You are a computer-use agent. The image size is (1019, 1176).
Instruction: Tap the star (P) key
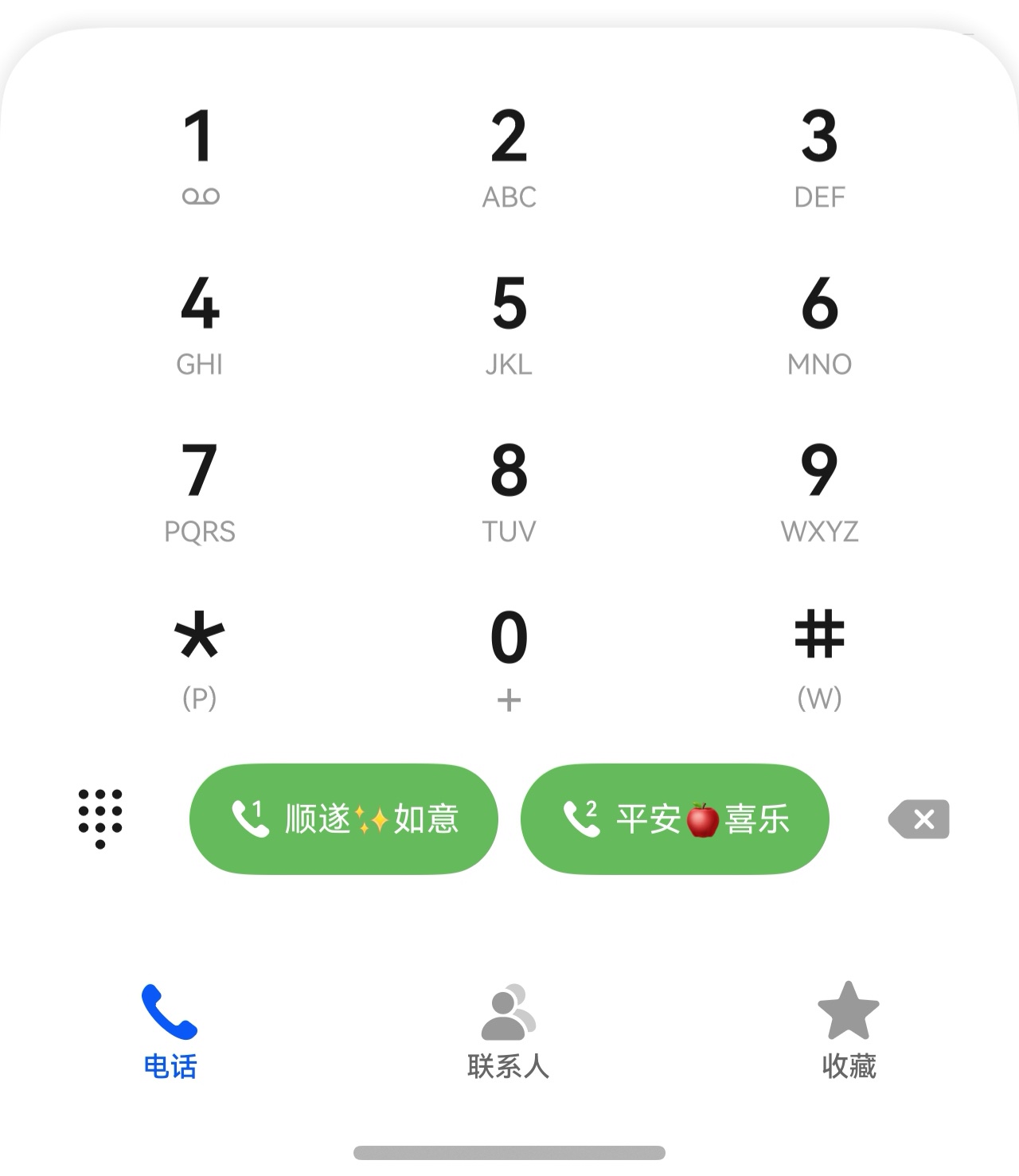(x=199, y=658)
